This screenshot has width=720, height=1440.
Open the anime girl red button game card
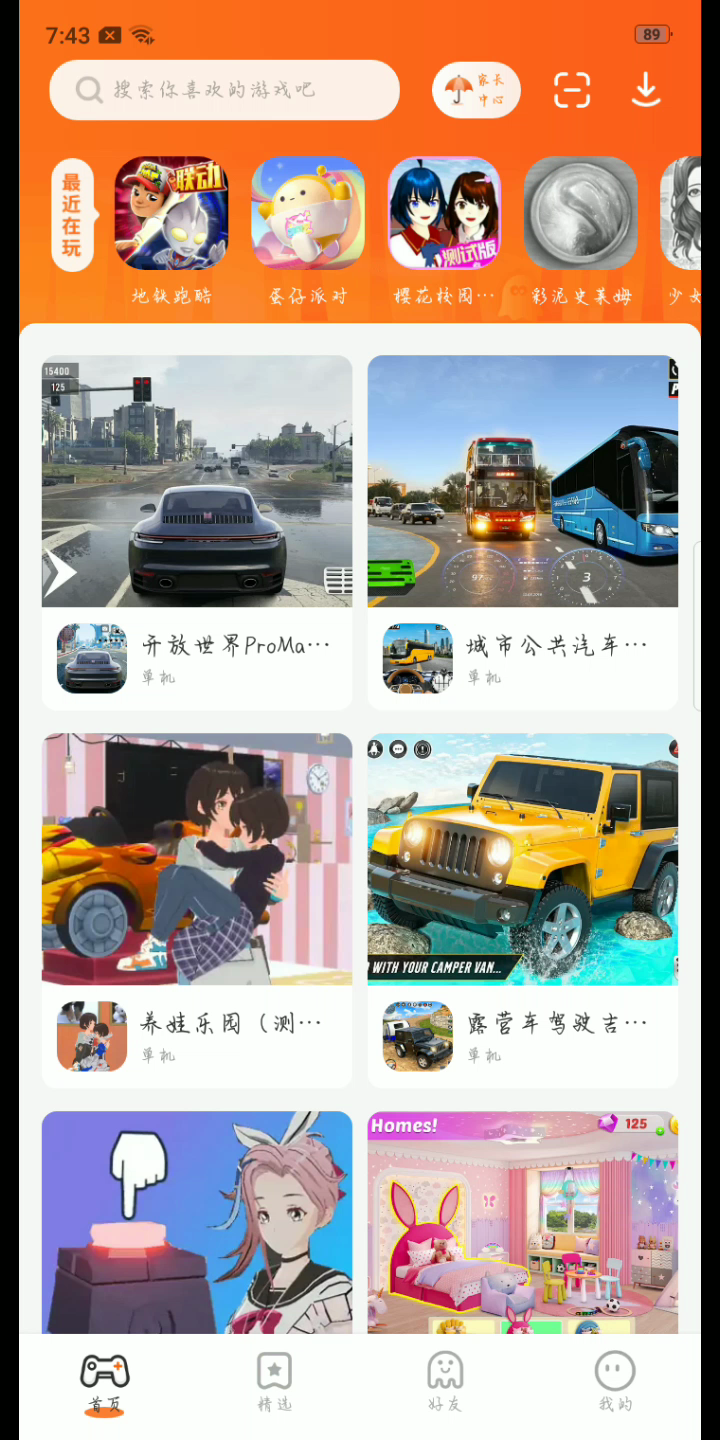197,1222
